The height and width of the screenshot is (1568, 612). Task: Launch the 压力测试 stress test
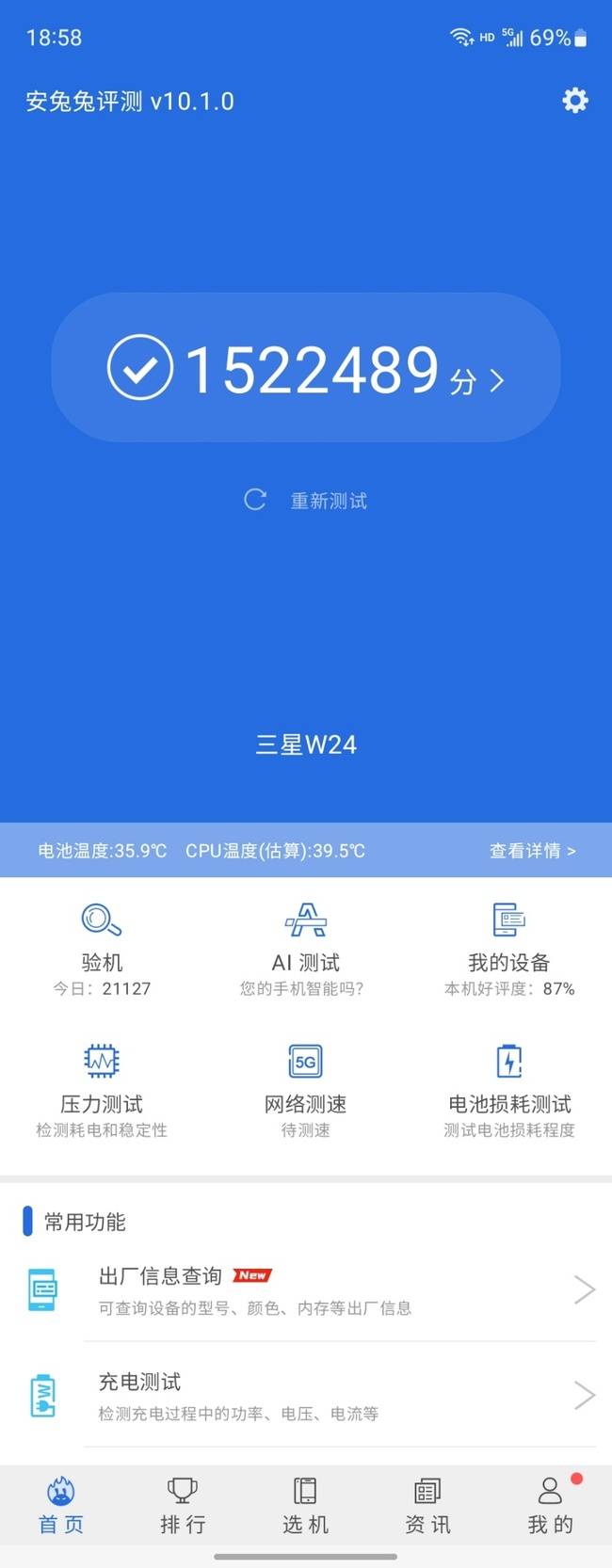pyautogui.click(x=102, y=1089)
